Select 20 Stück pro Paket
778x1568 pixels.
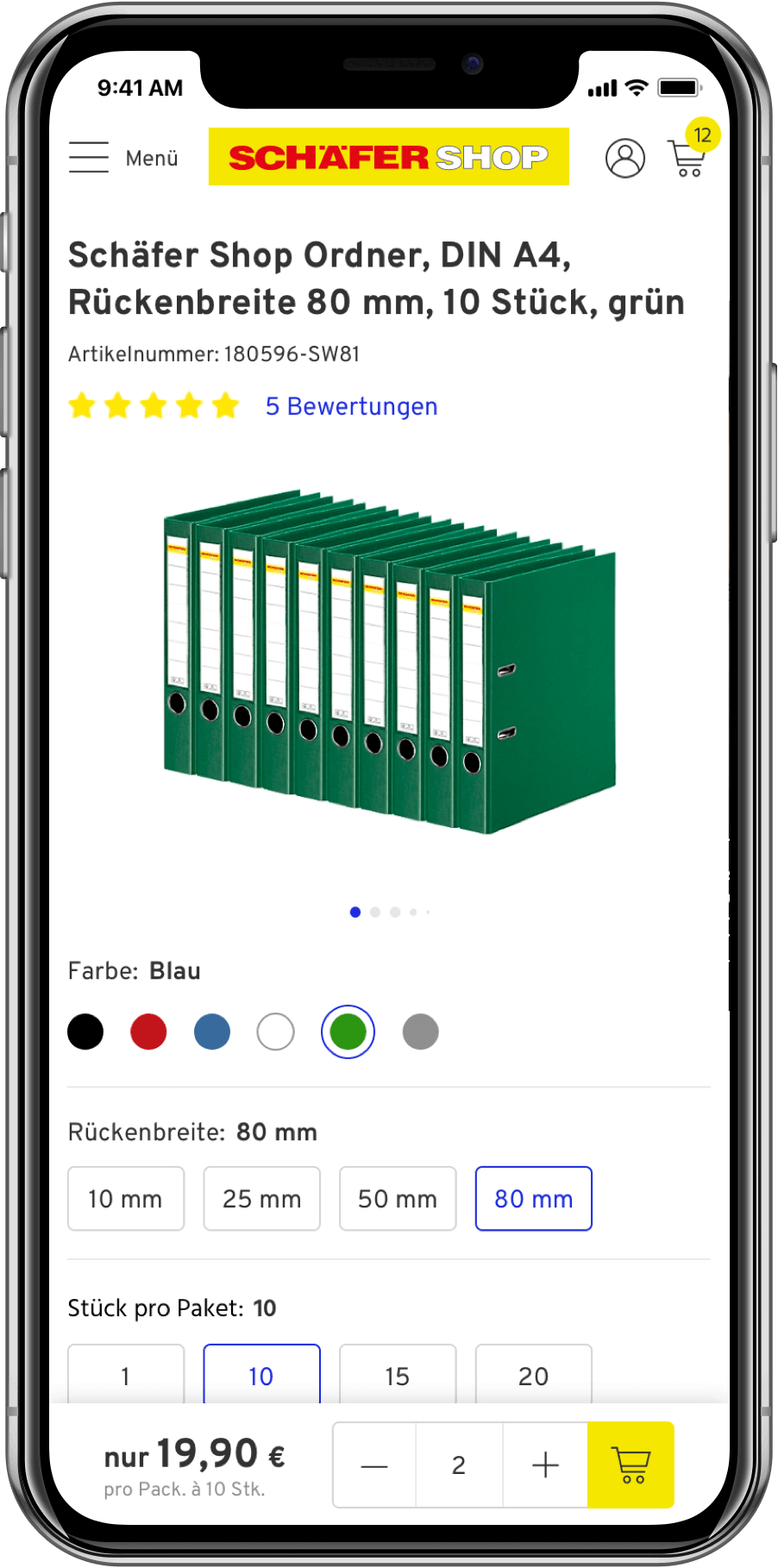(533, 1375)
